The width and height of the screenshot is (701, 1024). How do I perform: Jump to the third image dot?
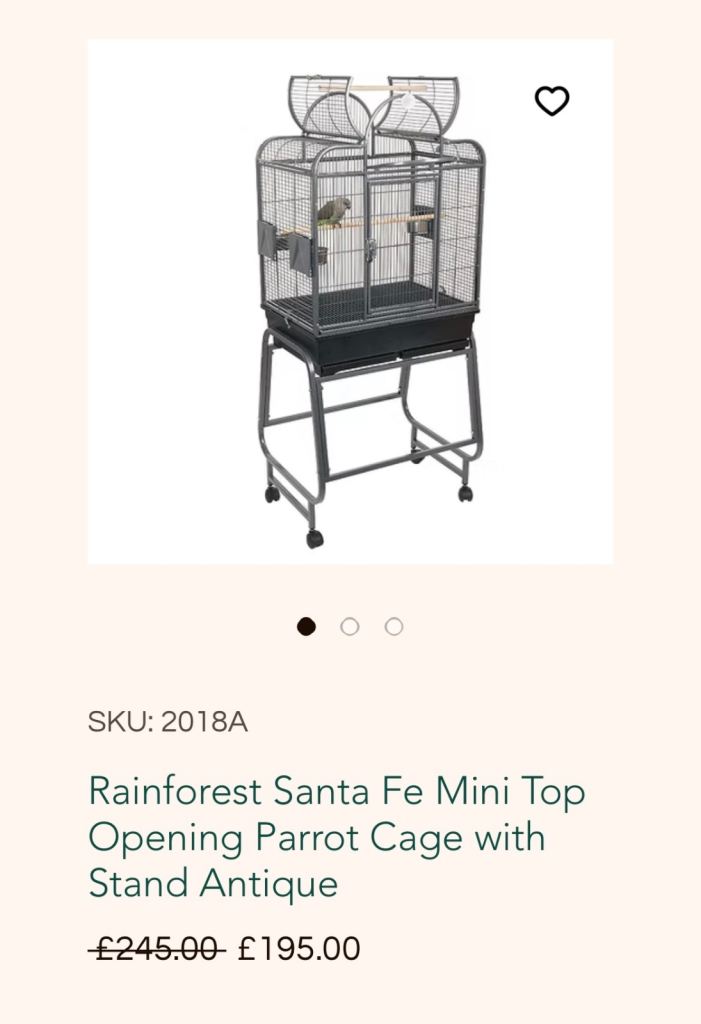coord(394,627)
